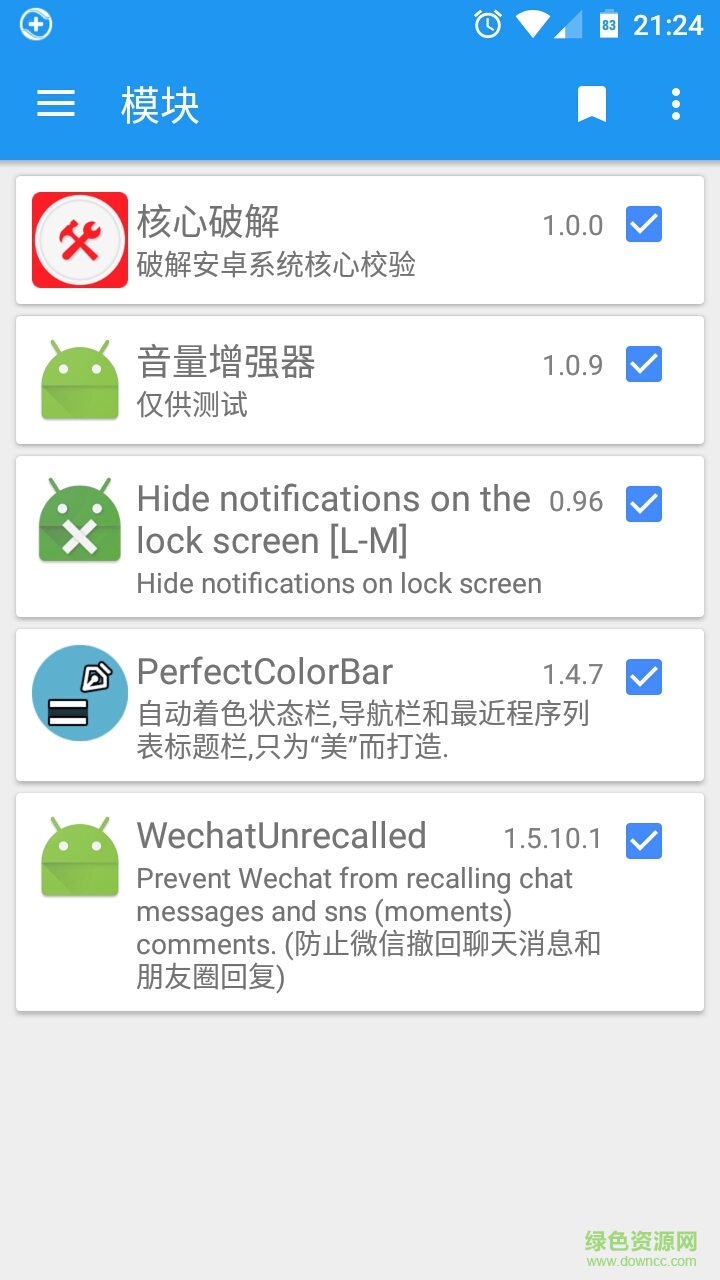Toggle the WechatUnrecalled checkbox off

click(x=644, y=841)
